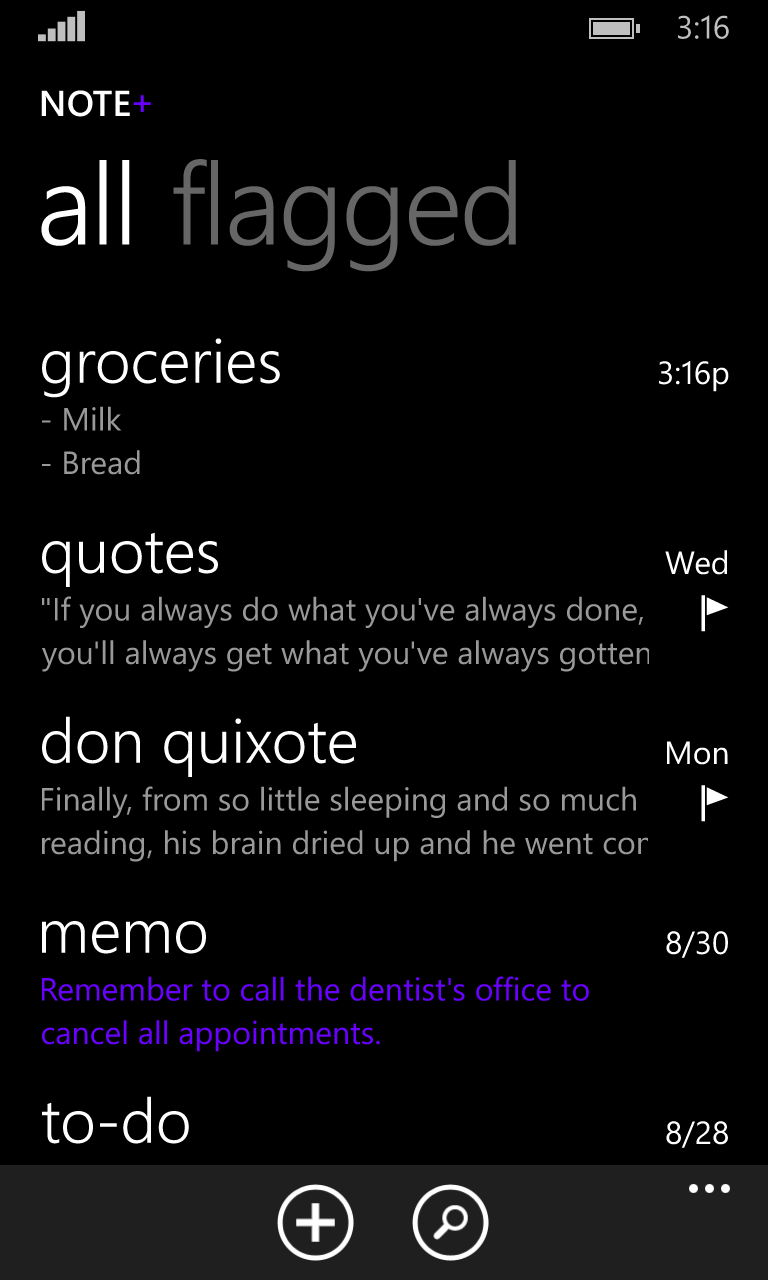This screenshot has width=768, height=1280.
Task: Switch to the flagged tab
Action: tap(346, 207)
